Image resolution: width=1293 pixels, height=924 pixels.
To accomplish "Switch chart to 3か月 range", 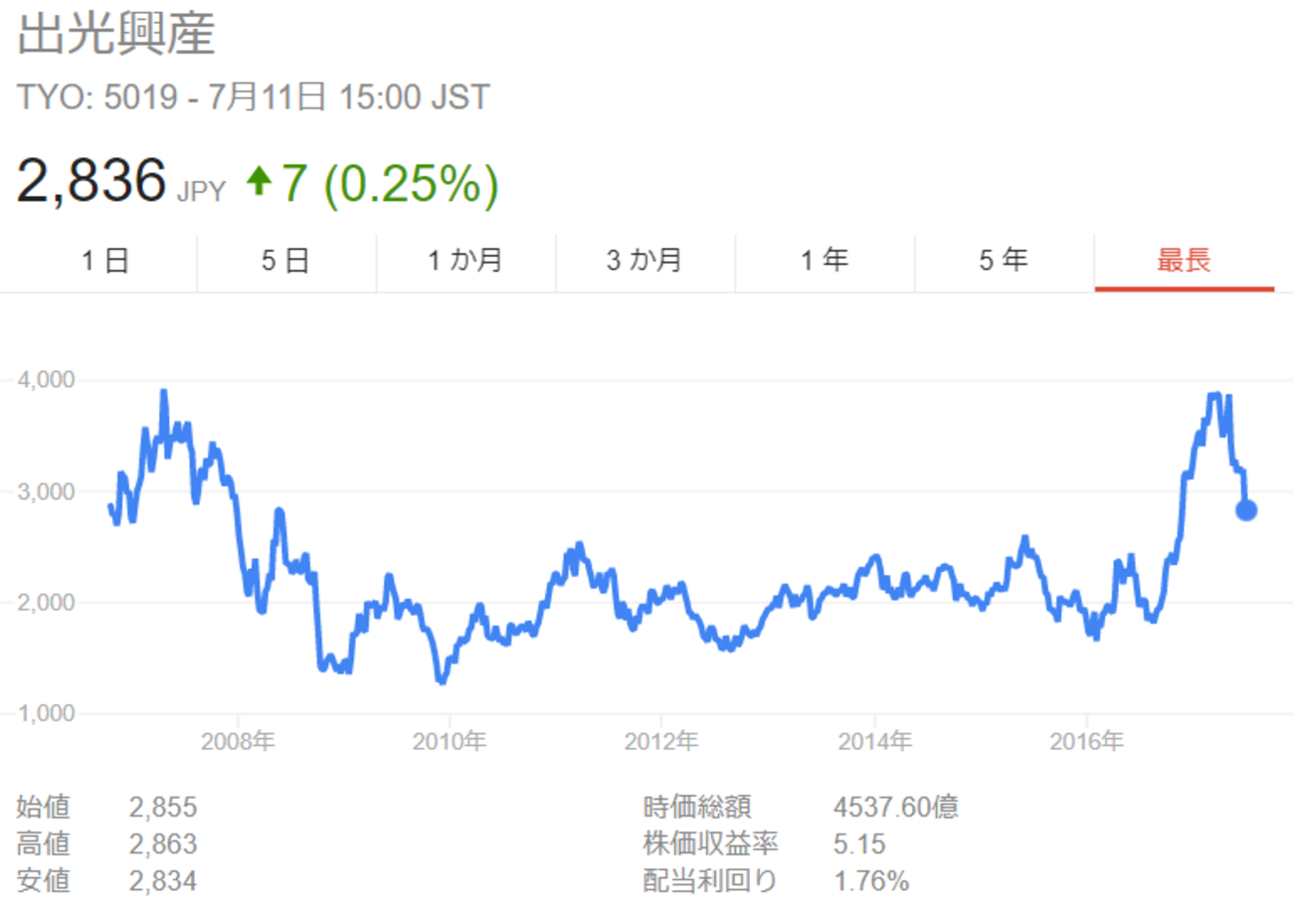I will pos(645,261).
